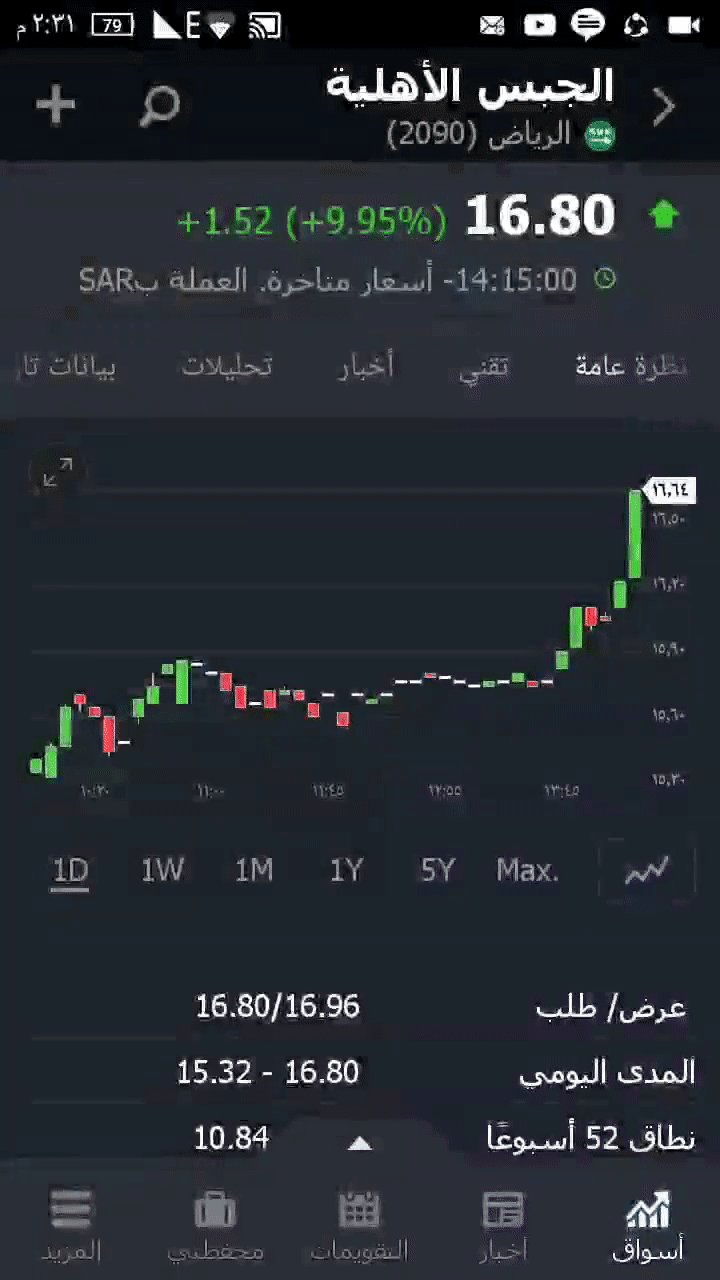
Task: Select the 1D chart range
Action: coord(70,871)
